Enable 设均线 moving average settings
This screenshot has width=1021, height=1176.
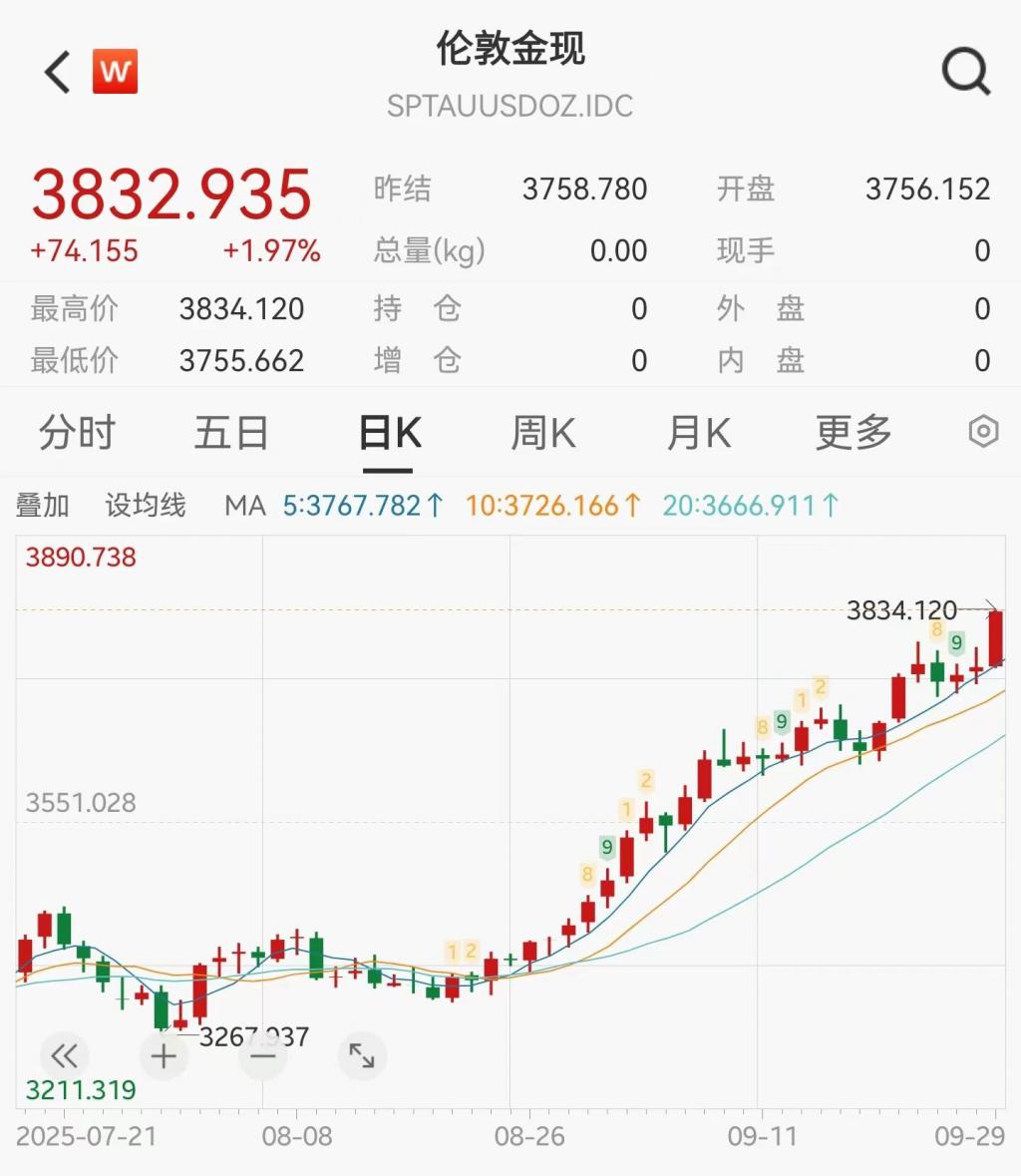point(144,506)
